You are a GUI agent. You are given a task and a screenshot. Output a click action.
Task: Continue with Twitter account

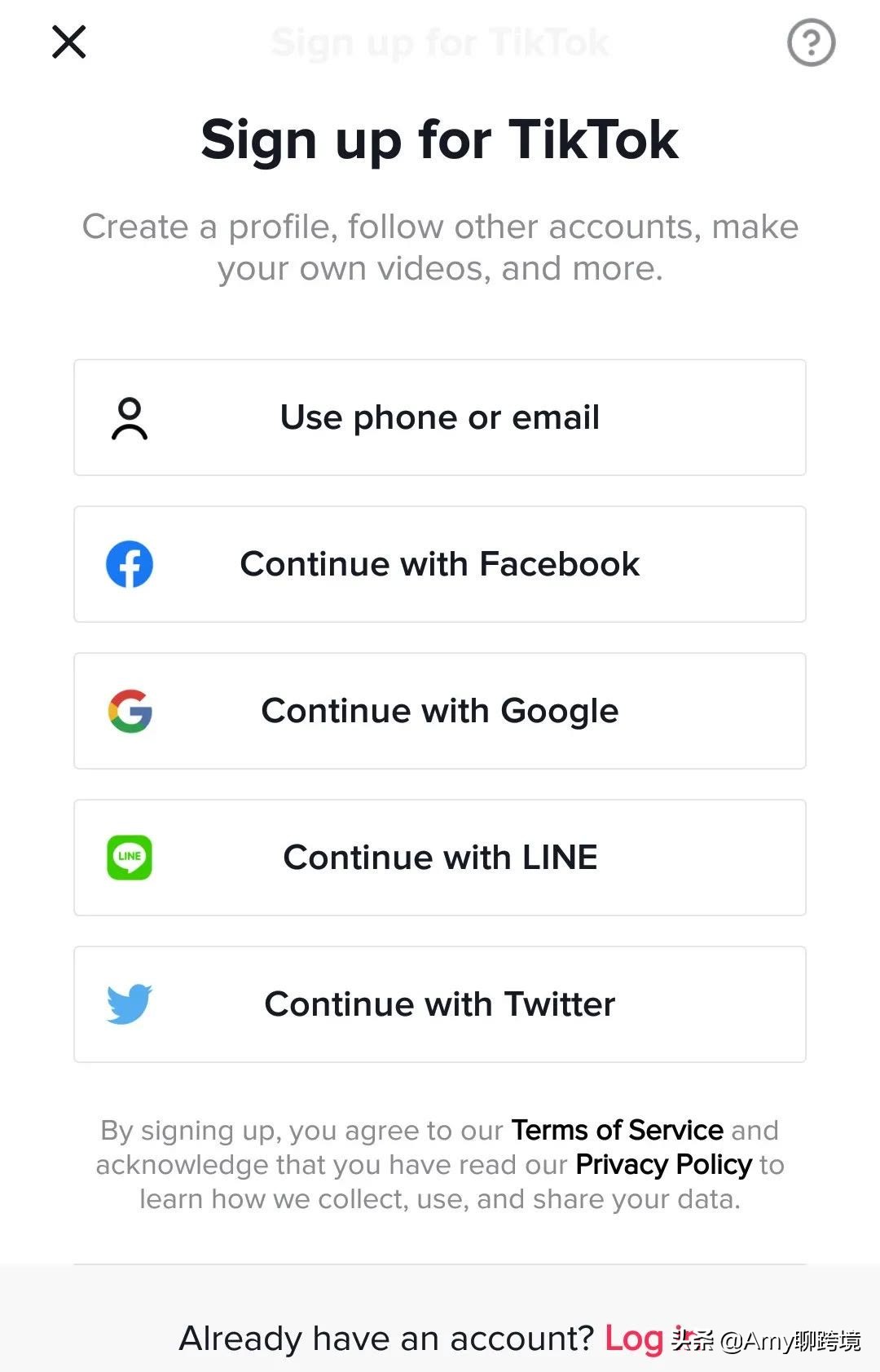point(440,1004)
